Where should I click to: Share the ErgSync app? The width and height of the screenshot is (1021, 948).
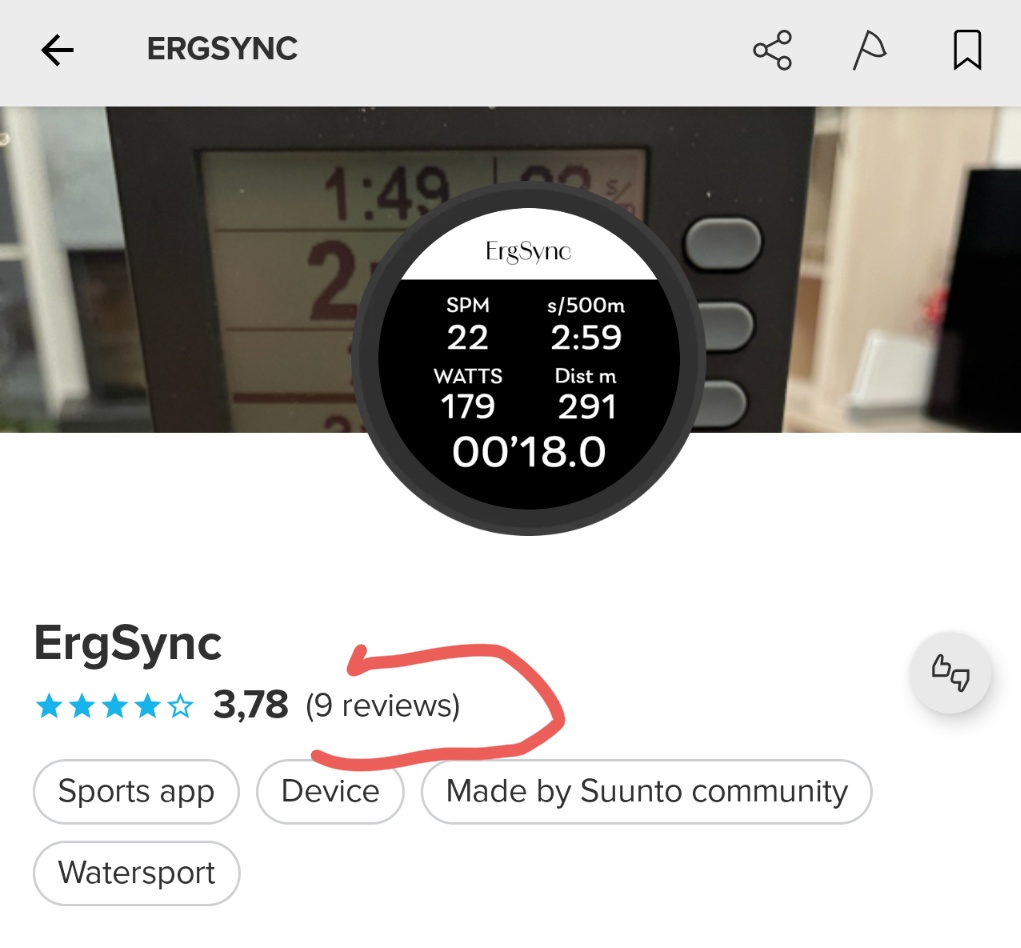(x=772, y=51)
